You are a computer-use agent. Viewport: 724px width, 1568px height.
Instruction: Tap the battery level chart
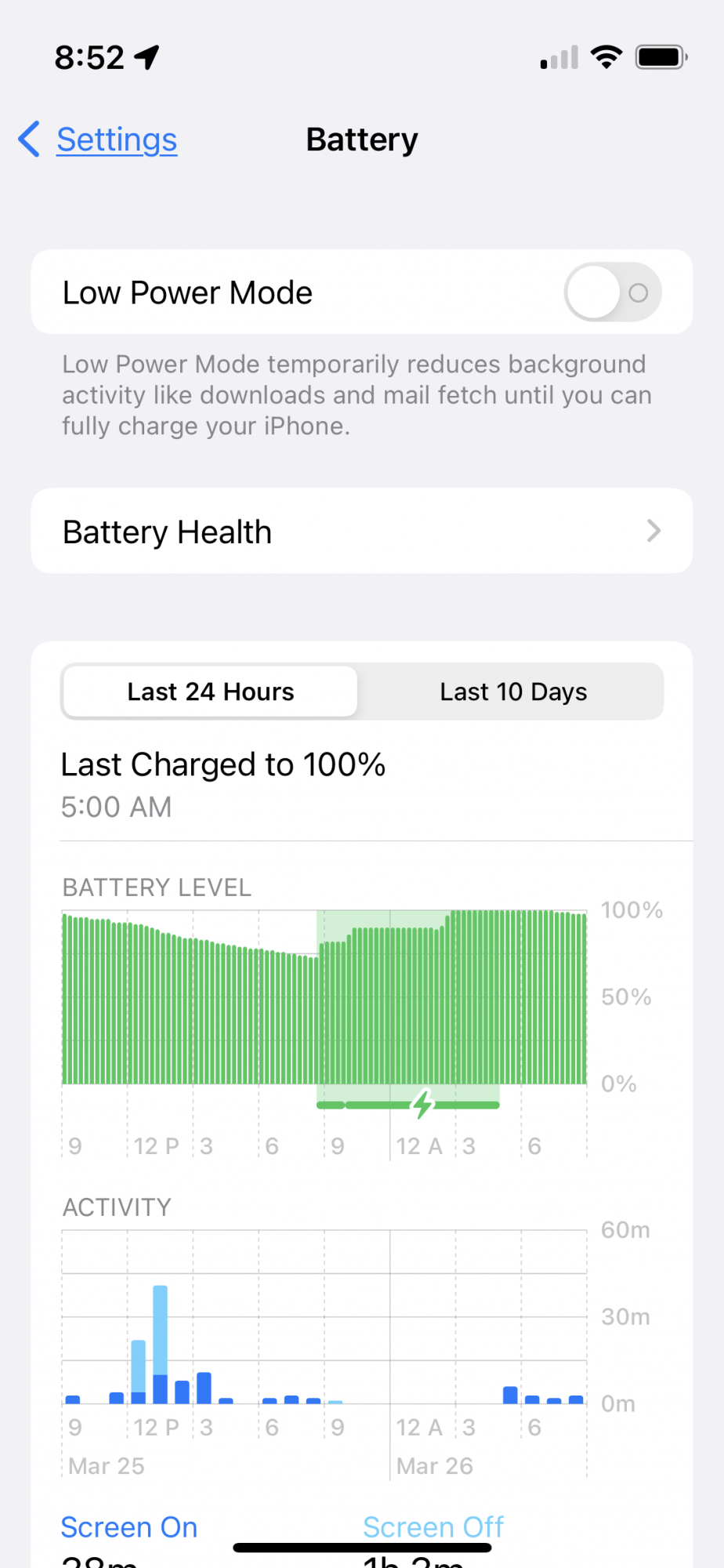tap(324, 997)
